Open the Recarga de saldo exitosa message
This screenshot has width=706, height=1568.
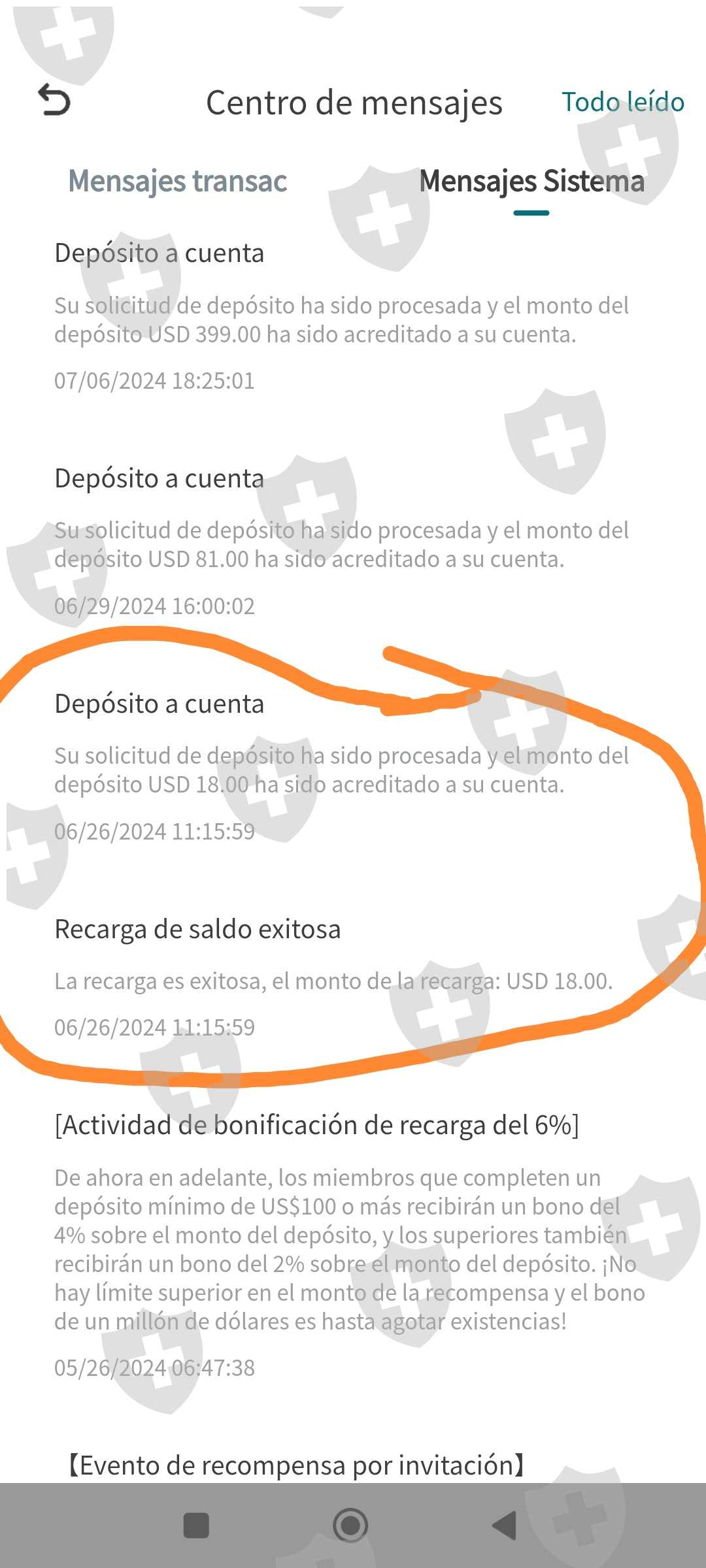tap(353, 978)
